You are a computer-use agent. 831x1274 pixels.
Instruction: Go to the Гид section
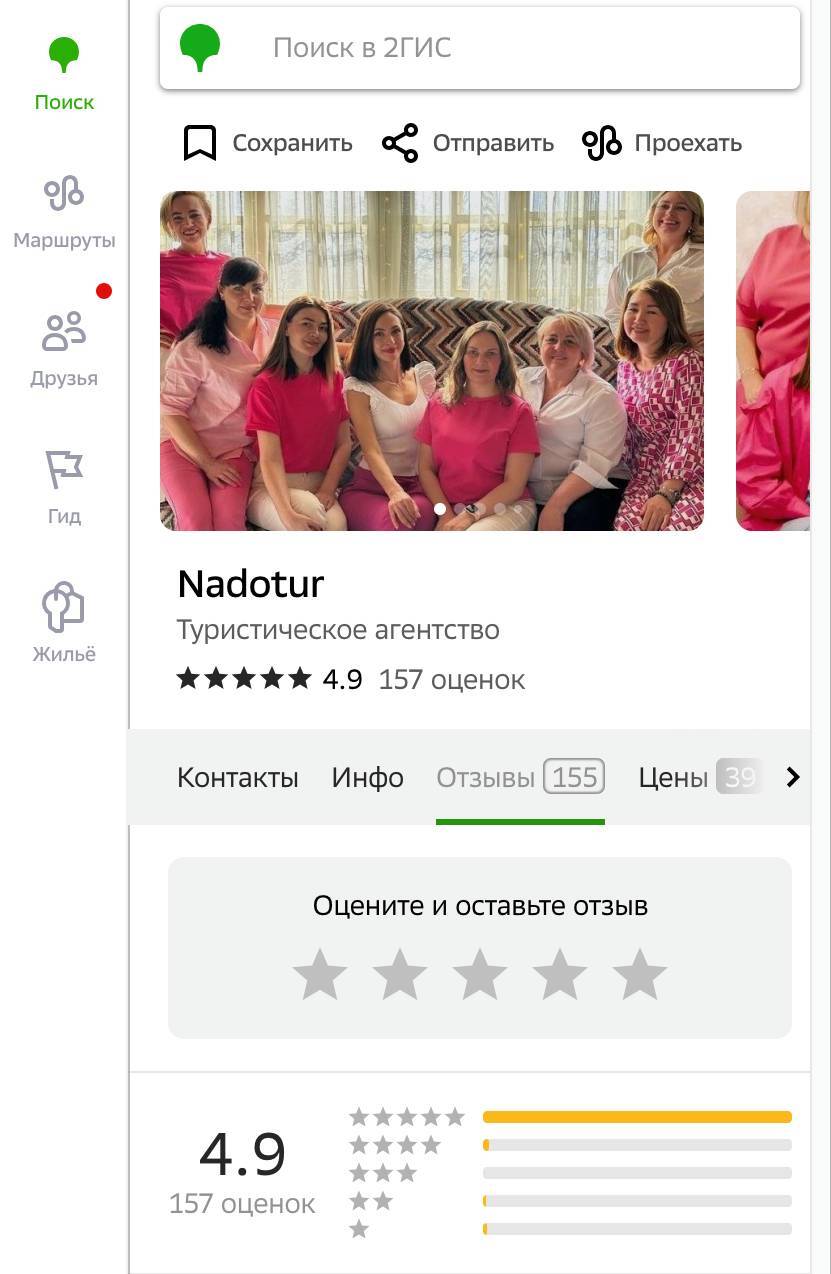click(64, 486)
